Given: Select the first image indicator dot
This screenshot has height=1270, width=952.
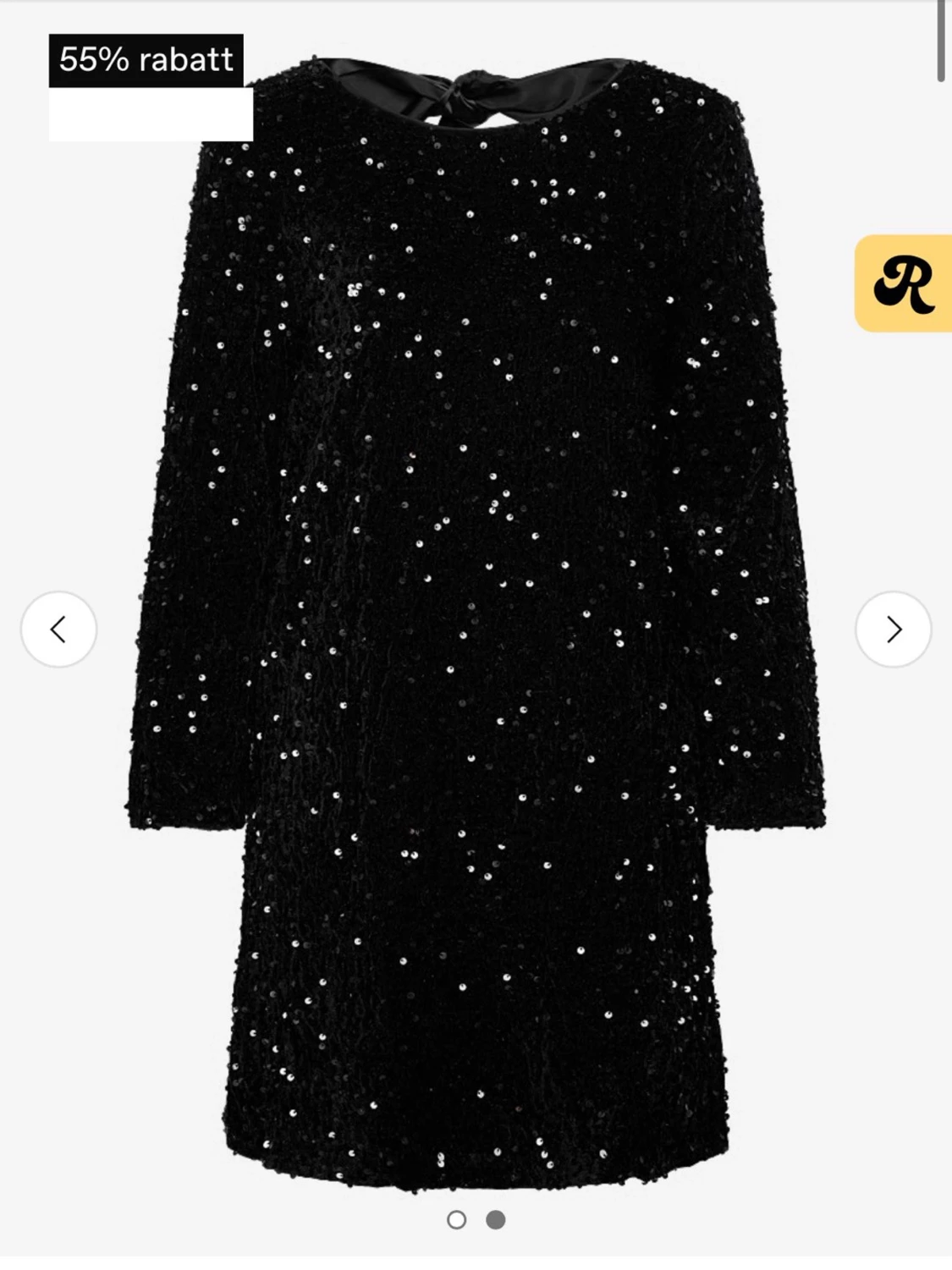Looking at the screenshot, I should [456, 1219].
